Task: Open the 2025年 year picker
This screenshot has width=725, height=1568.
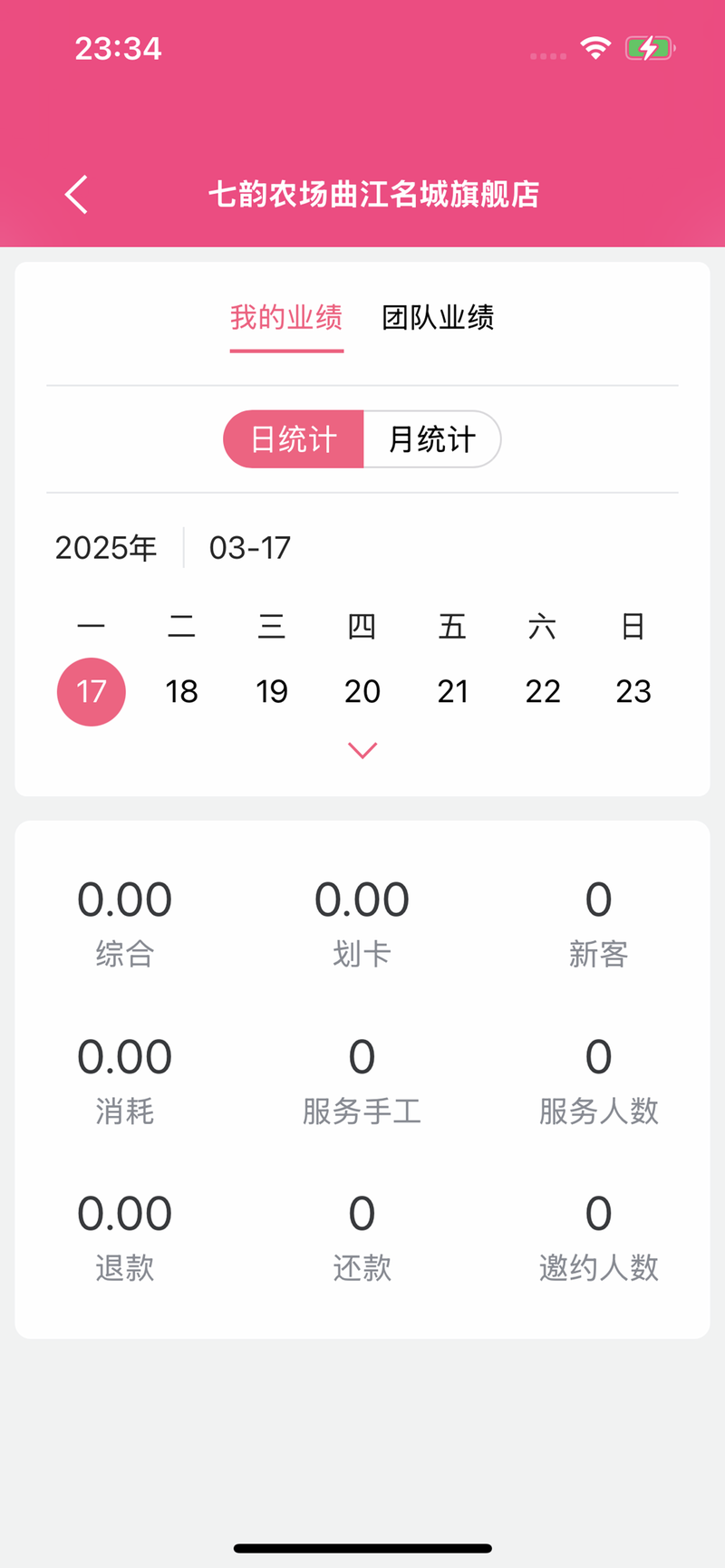Action: (x=106, y=548)
